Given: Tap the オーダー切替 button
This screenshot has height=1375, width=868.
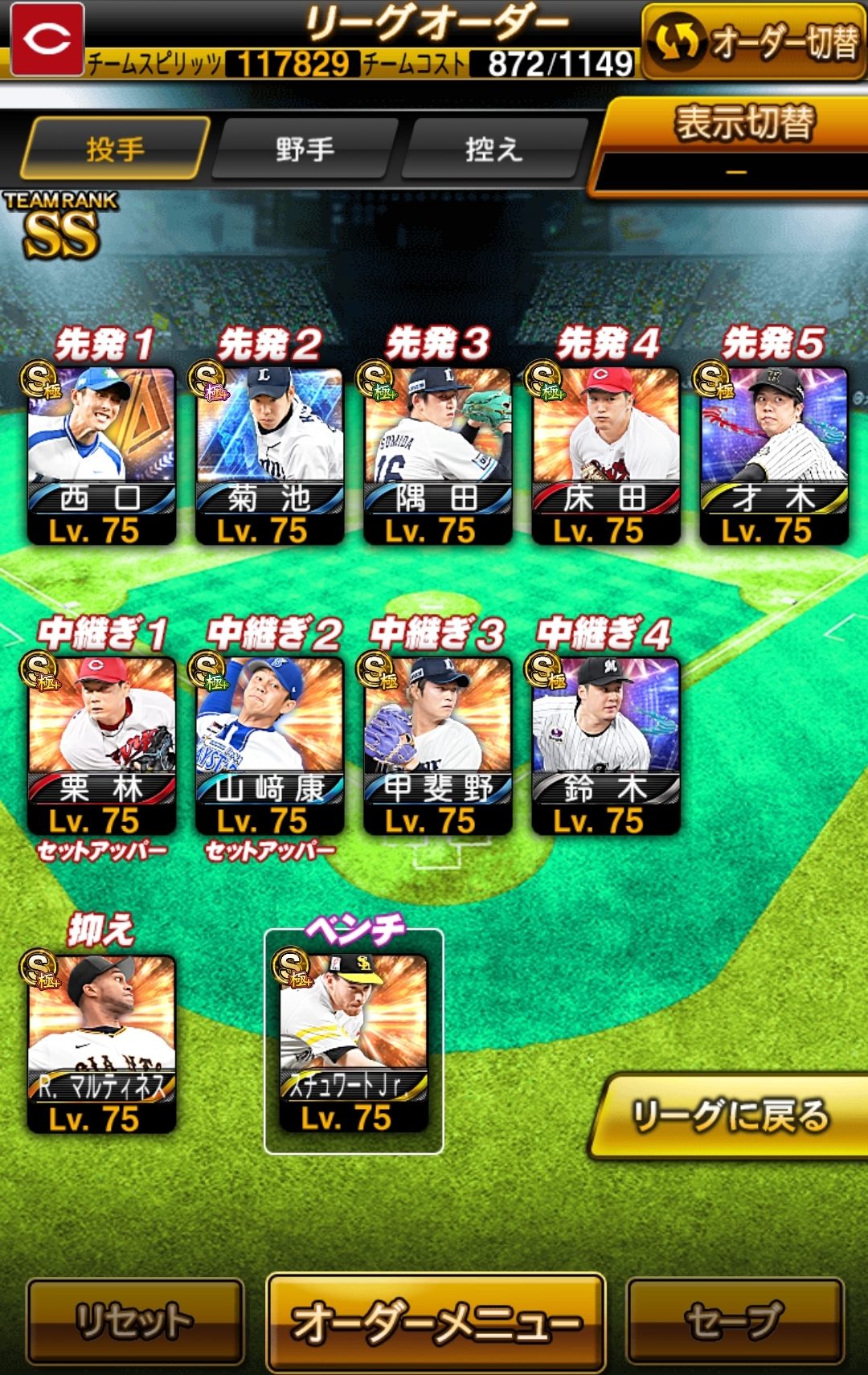Looking at the screenshot, I should coord(754,42).
